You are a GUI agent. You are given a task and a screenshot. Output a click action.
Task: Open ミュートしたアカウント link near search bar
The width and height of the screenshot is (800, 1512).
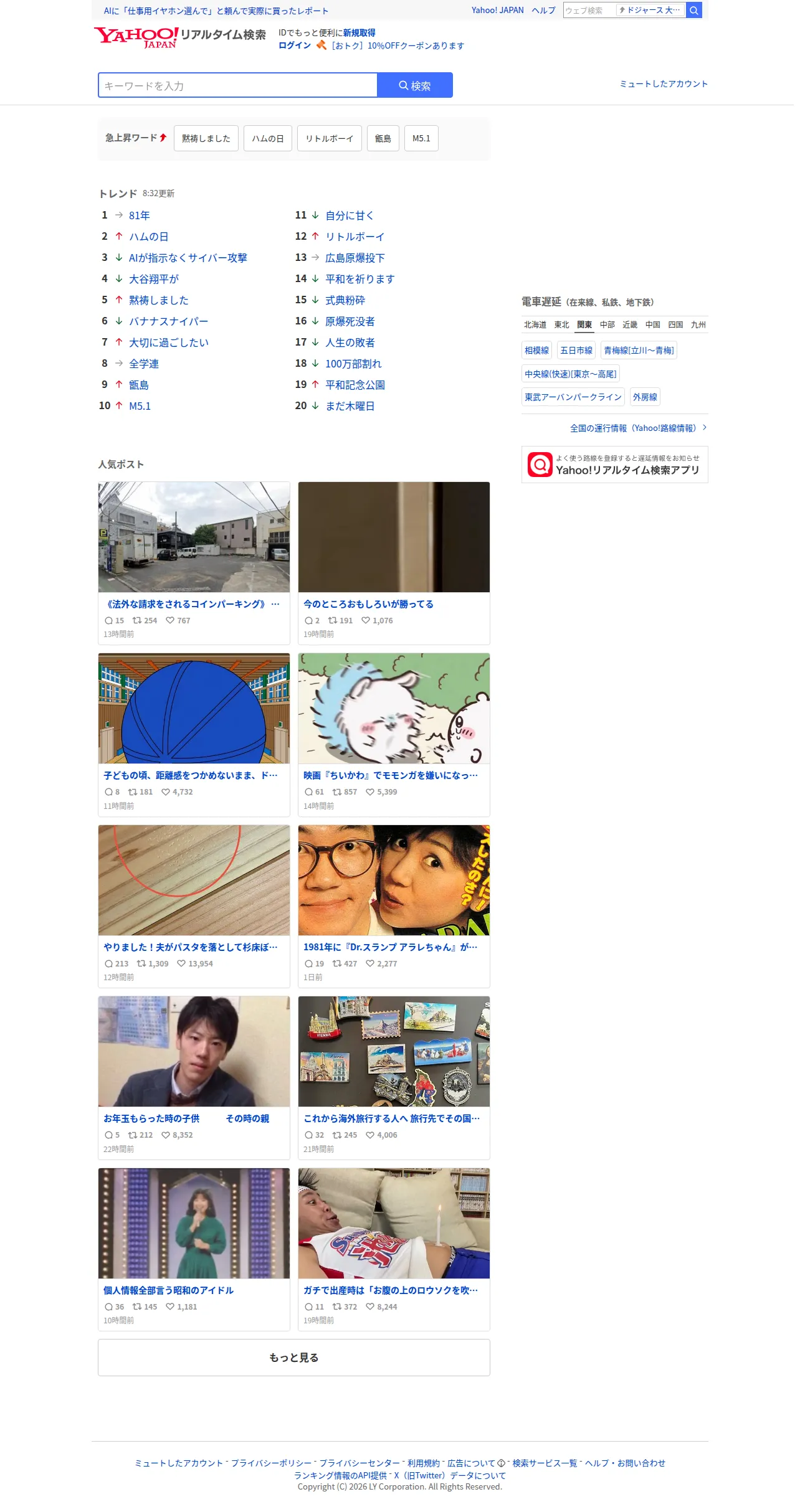click(664, 84)
